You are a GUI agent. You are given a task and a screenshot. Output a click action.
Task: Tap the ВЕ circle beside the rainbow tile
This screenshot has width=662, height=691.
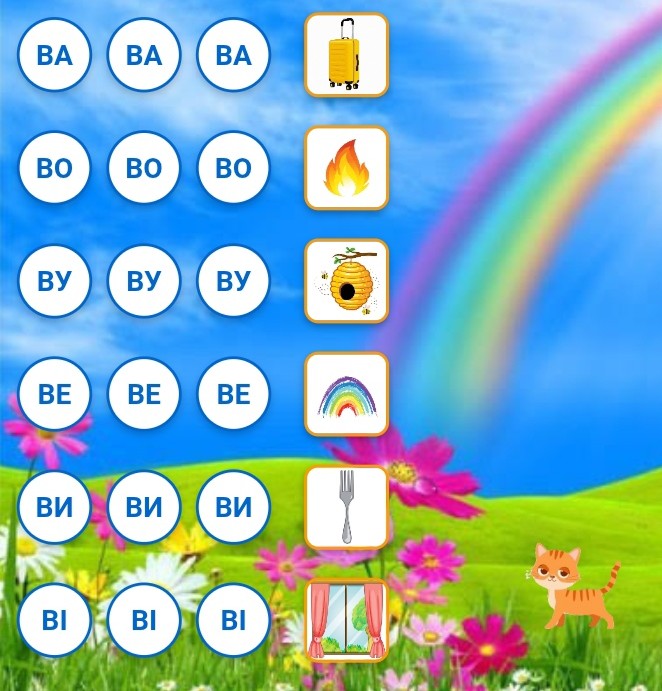pyautogui.click(x=233, y=394)
